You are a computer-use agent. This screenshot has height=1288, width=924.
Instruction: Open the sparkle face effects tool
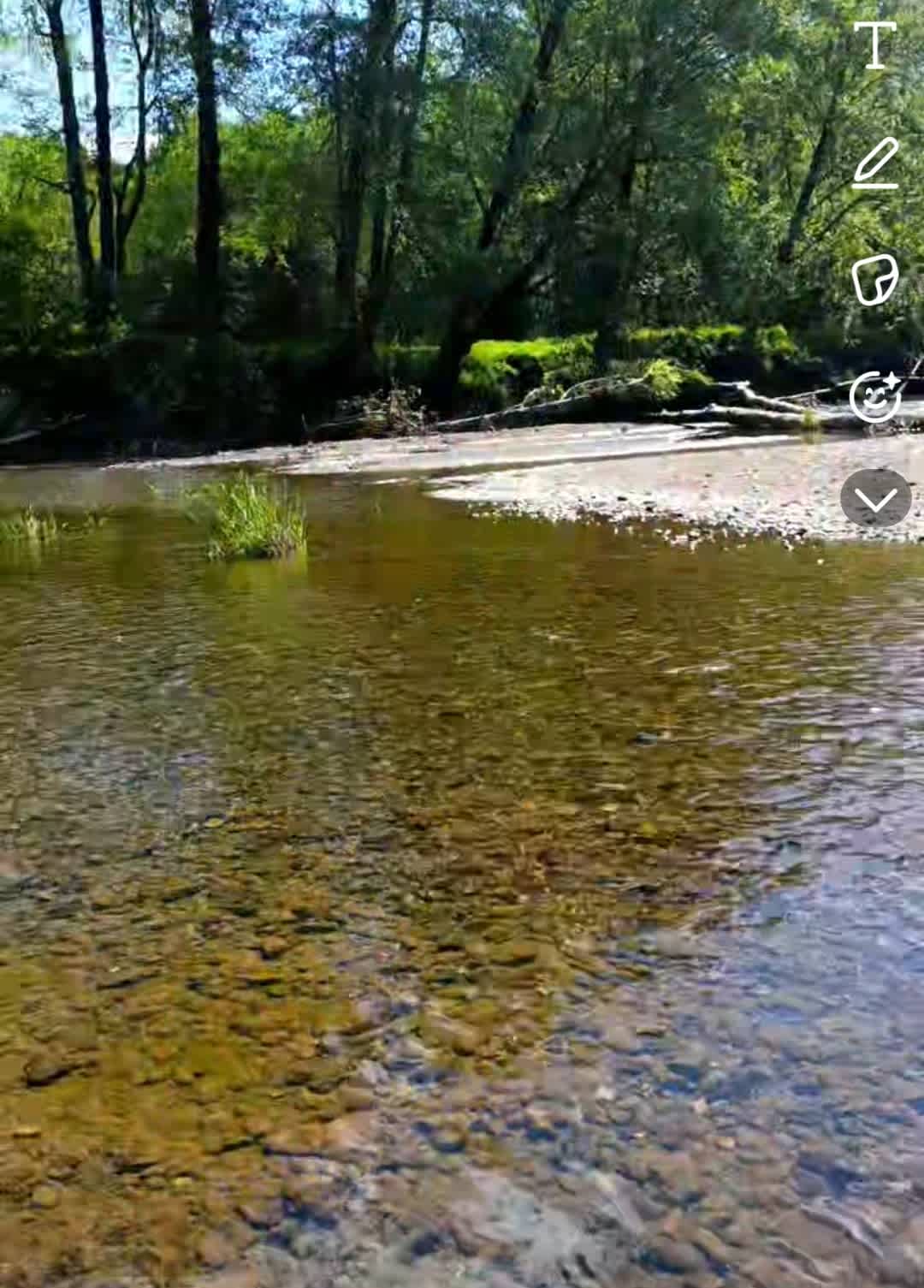875,396
